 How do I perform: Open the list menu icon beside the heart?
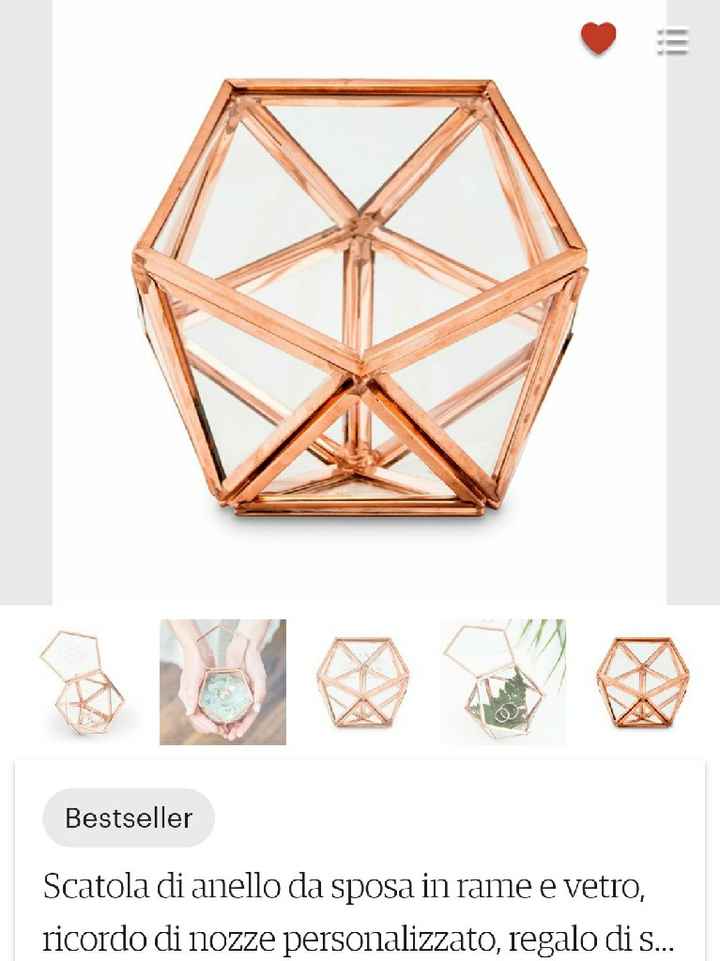coord(672,41)
